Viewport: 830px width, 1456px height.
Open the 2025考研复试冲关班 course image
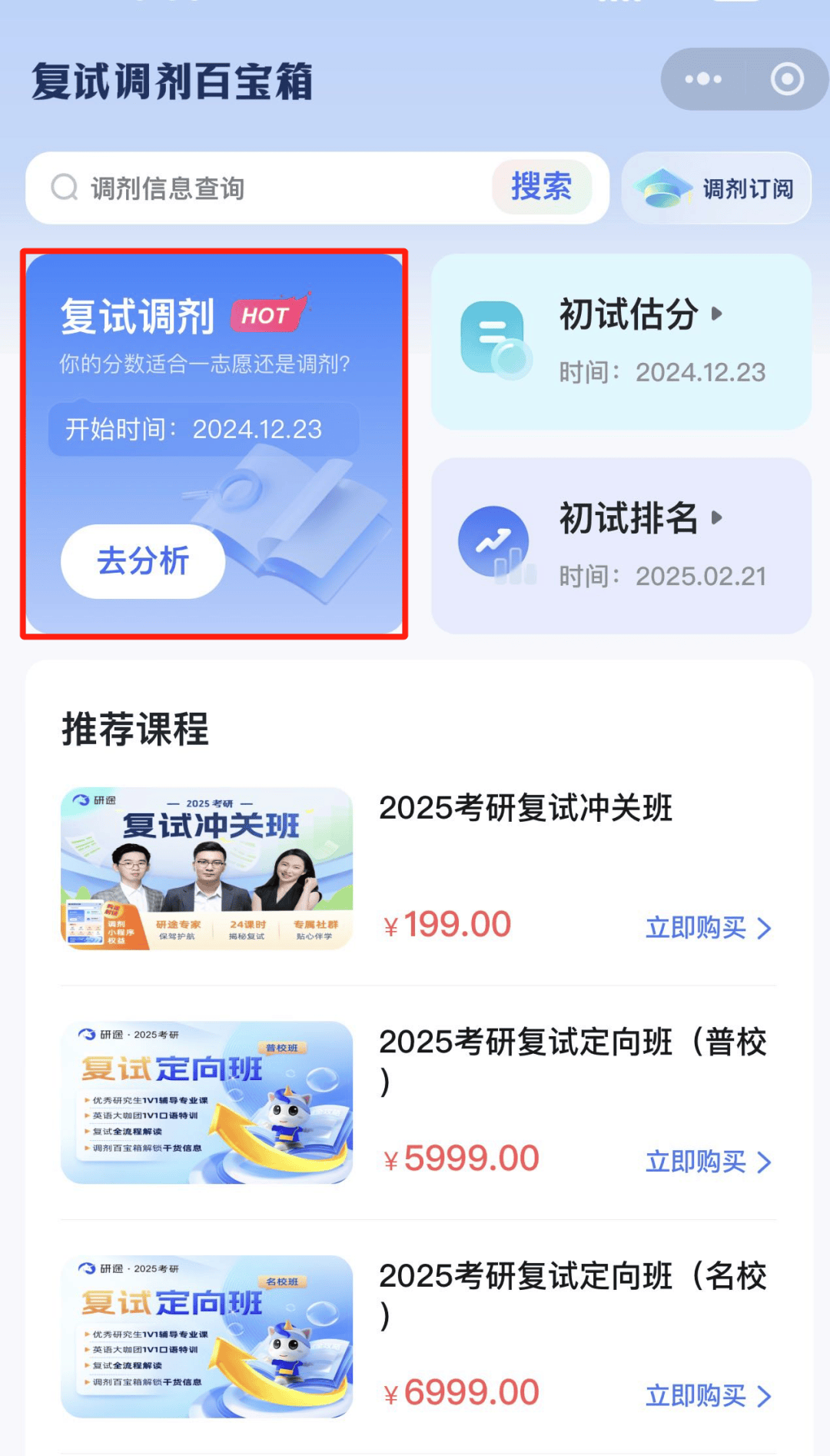pyautogui.click(x=207, y=869)
